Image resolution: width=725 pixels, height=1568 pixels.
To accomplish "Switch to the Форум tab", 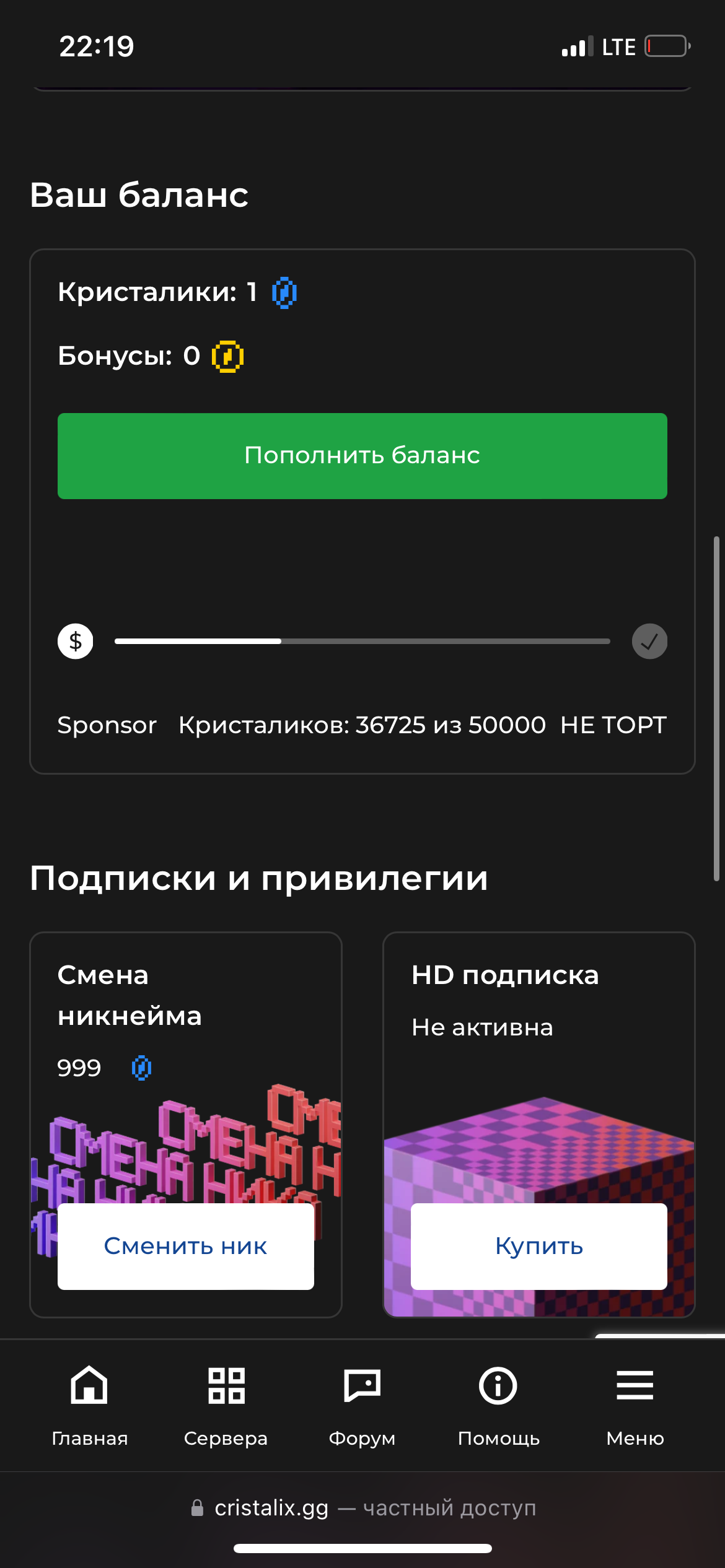I will (x=362, y=1406).
